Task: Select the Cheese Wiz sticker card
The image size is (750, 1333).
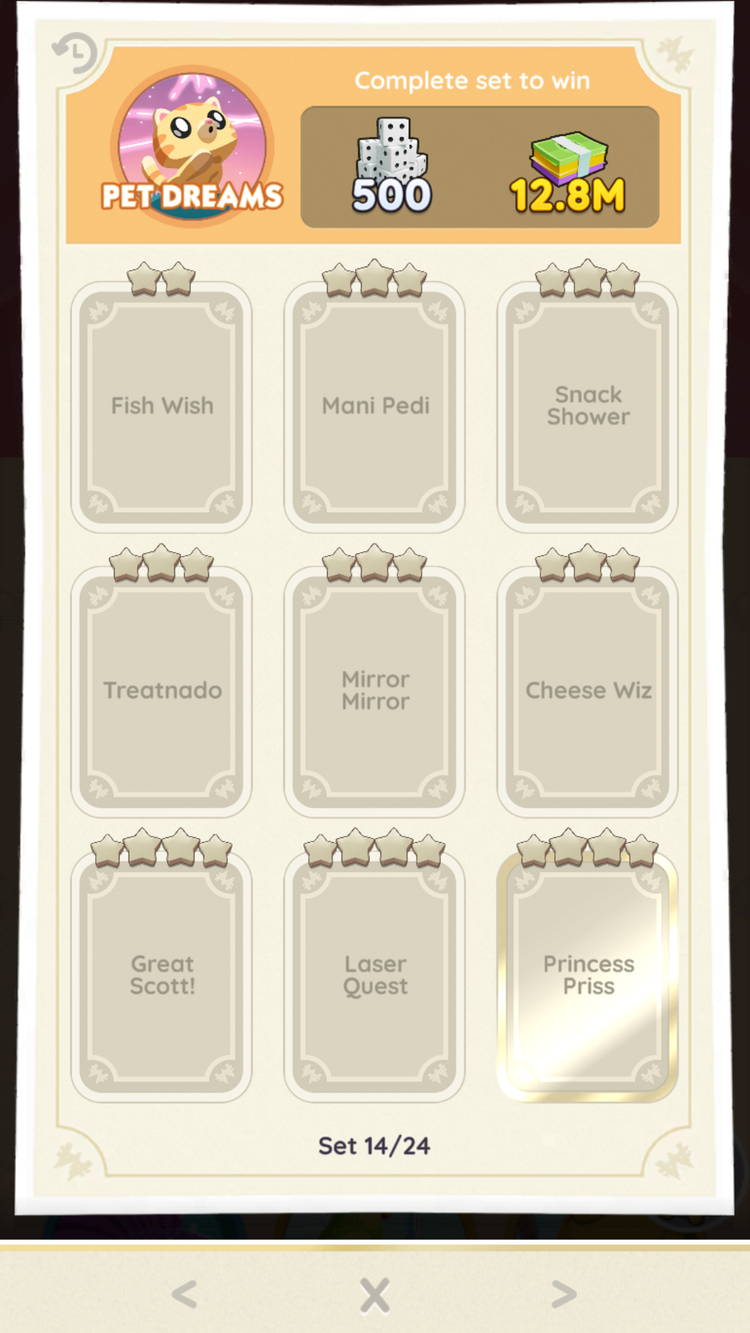Action: [x=588, y=690]
